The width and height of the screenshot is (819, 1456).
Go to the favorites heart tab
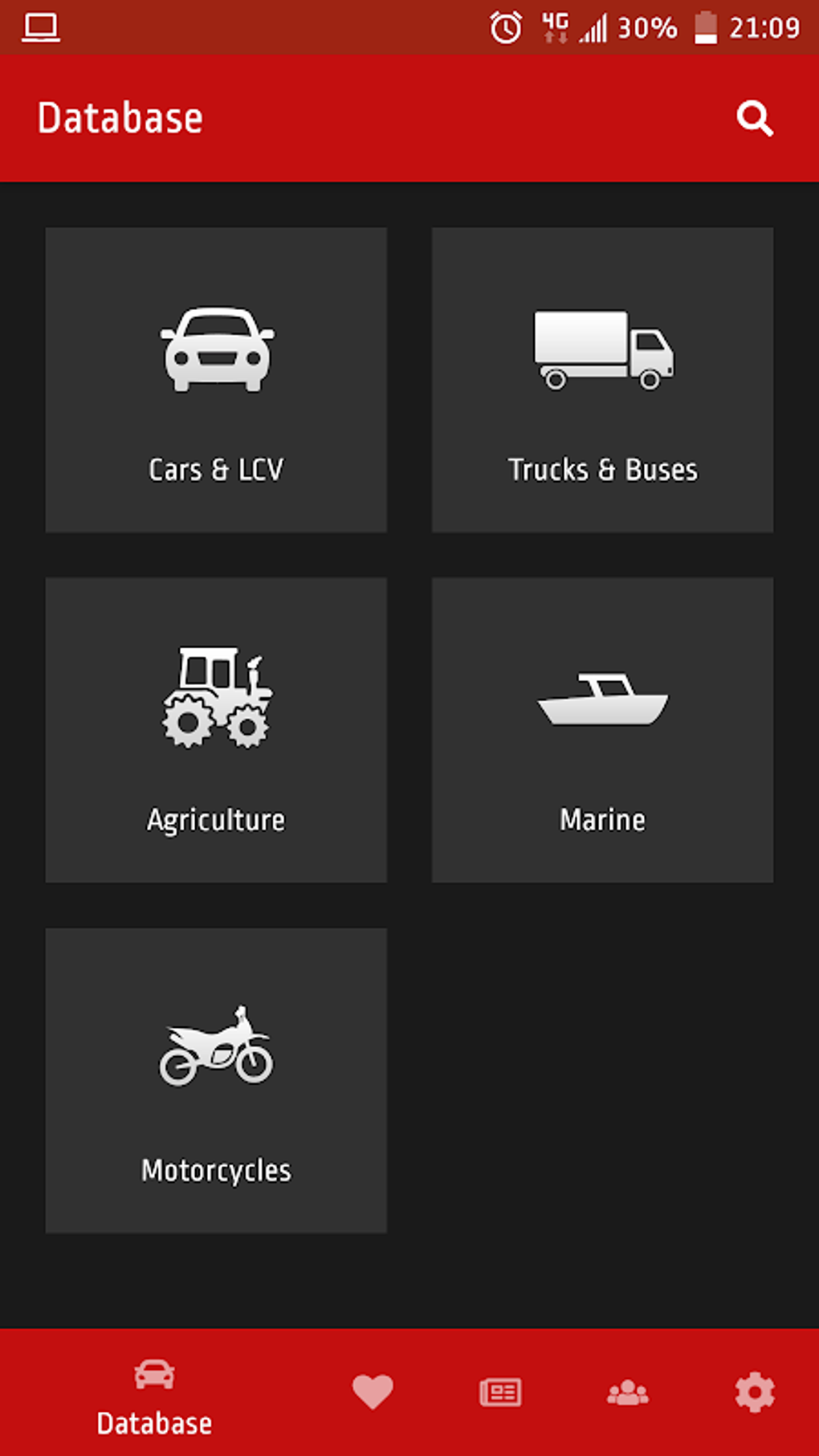click(373, 1392)
